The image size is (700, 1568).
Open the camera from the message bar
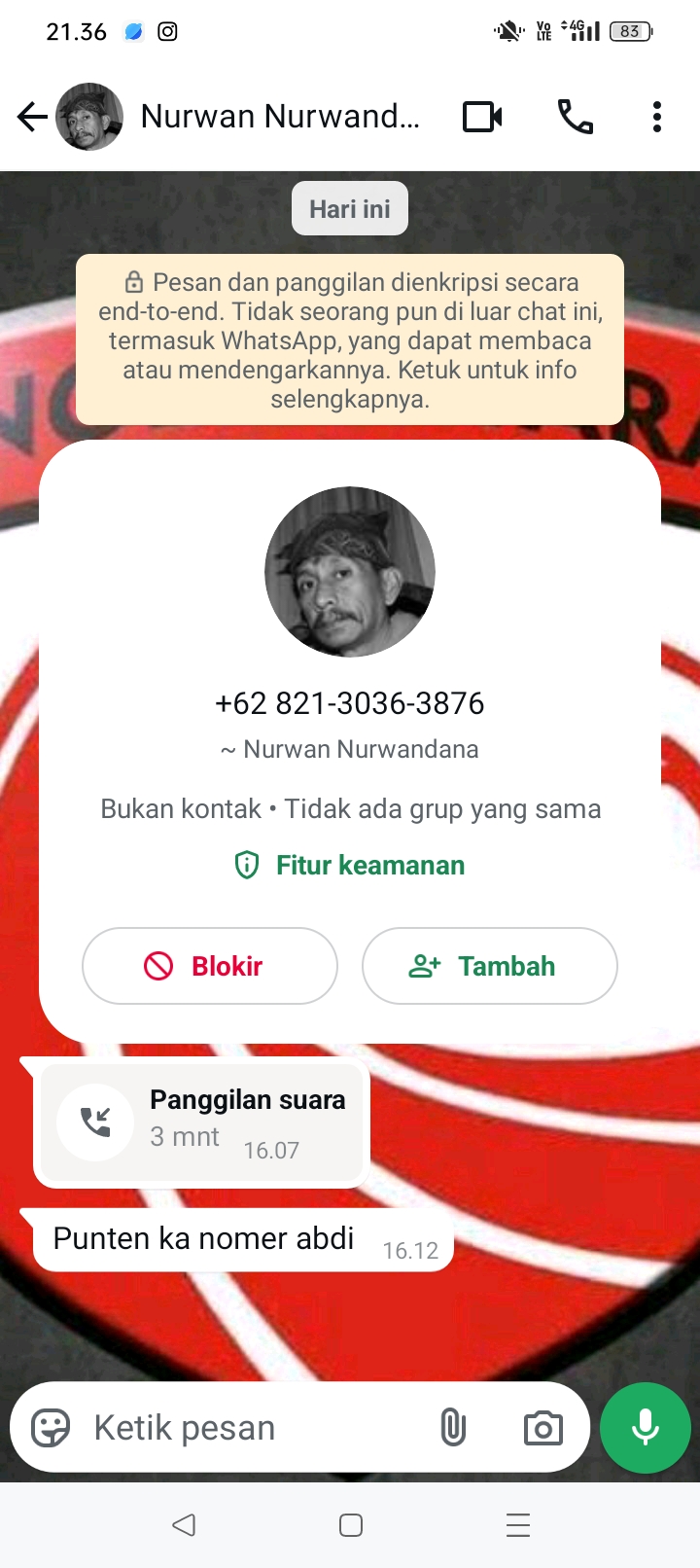pyautogui.click(x=542, y=1428)
